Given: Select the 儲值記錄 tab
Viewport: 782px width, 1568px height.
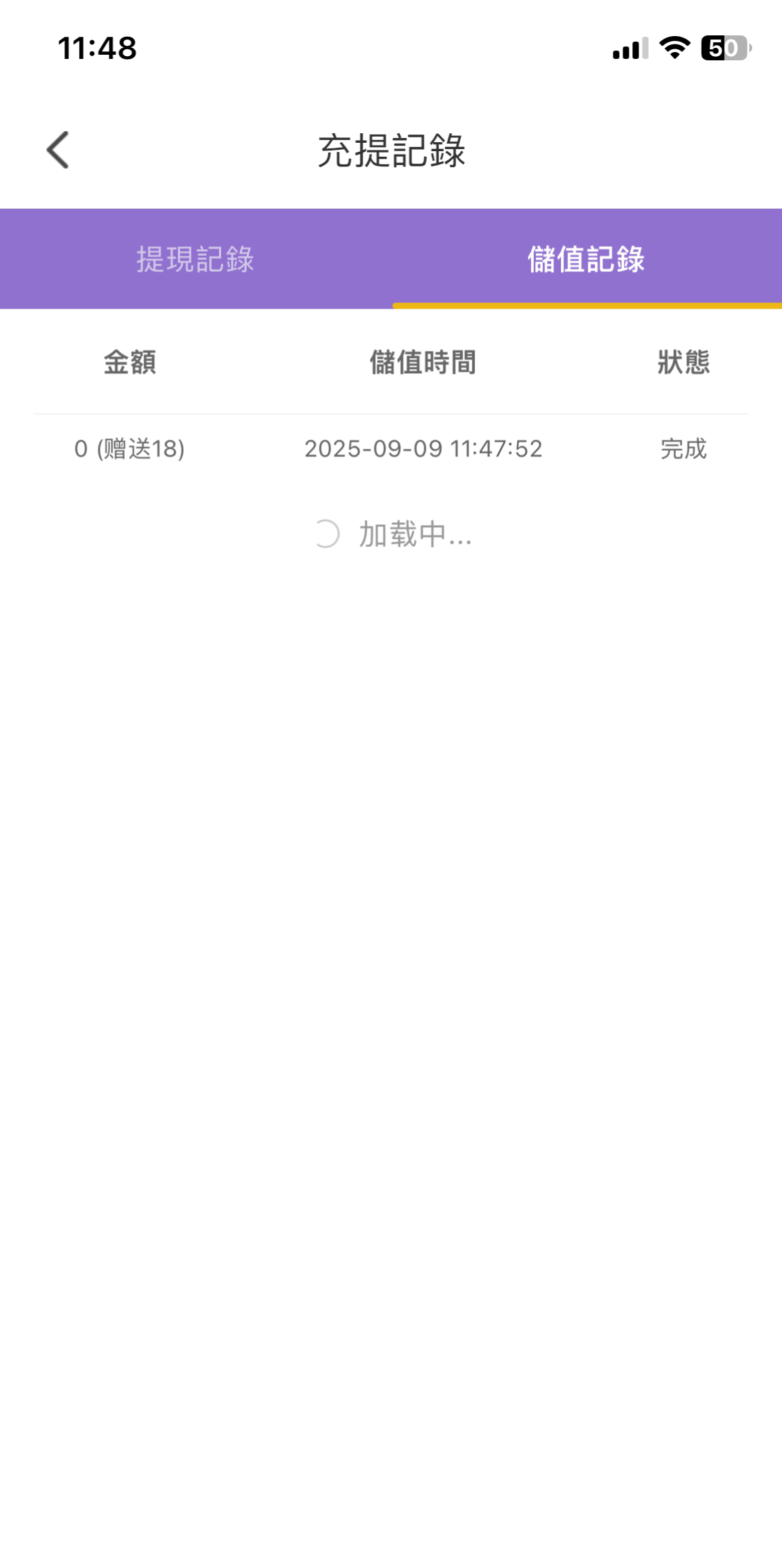Looking at the screenshot, I should [586, 259].
